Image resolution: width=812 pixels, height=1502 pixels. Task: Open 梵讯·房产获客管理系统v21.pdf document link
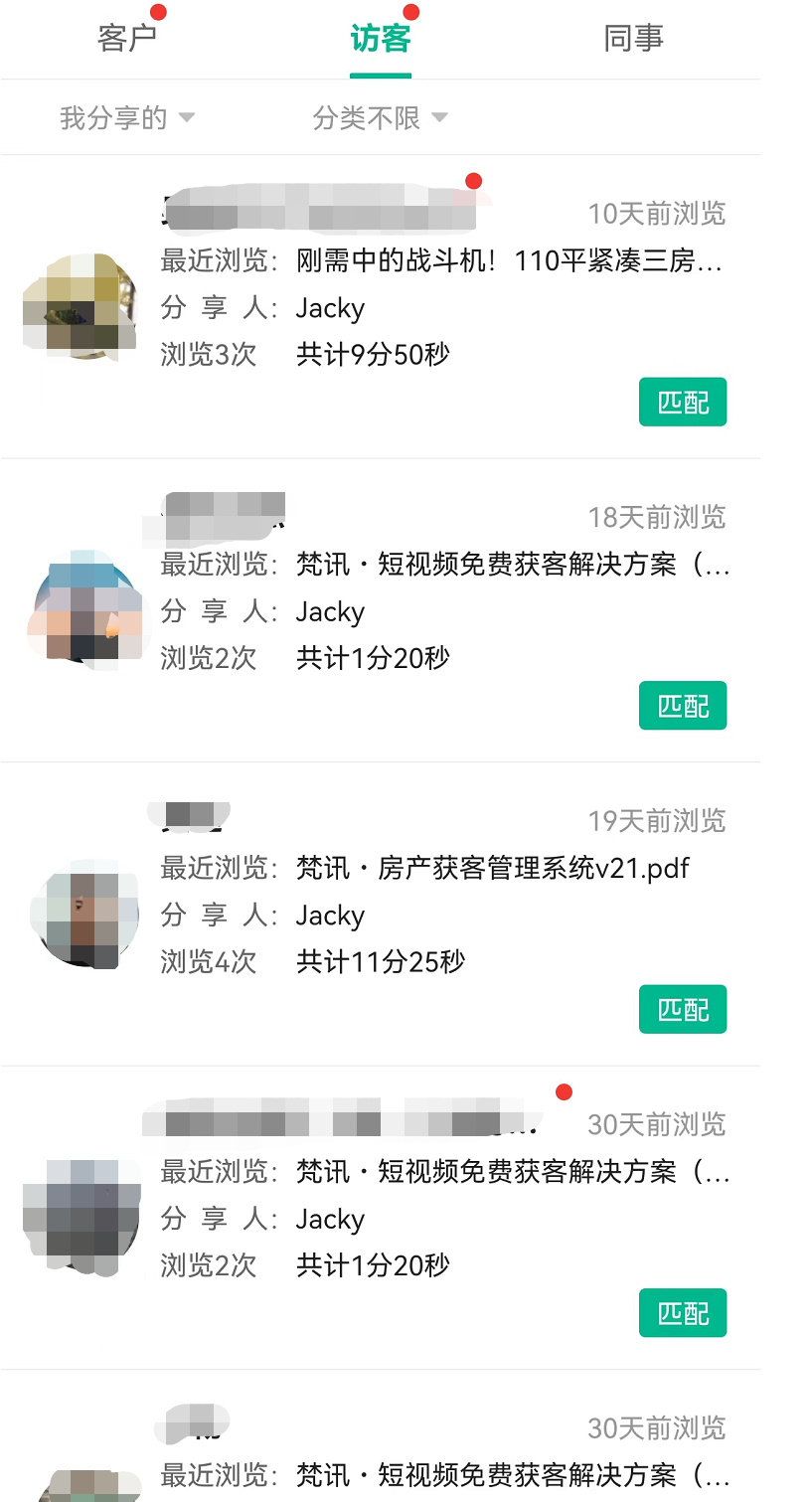click(x=492, y=868)
